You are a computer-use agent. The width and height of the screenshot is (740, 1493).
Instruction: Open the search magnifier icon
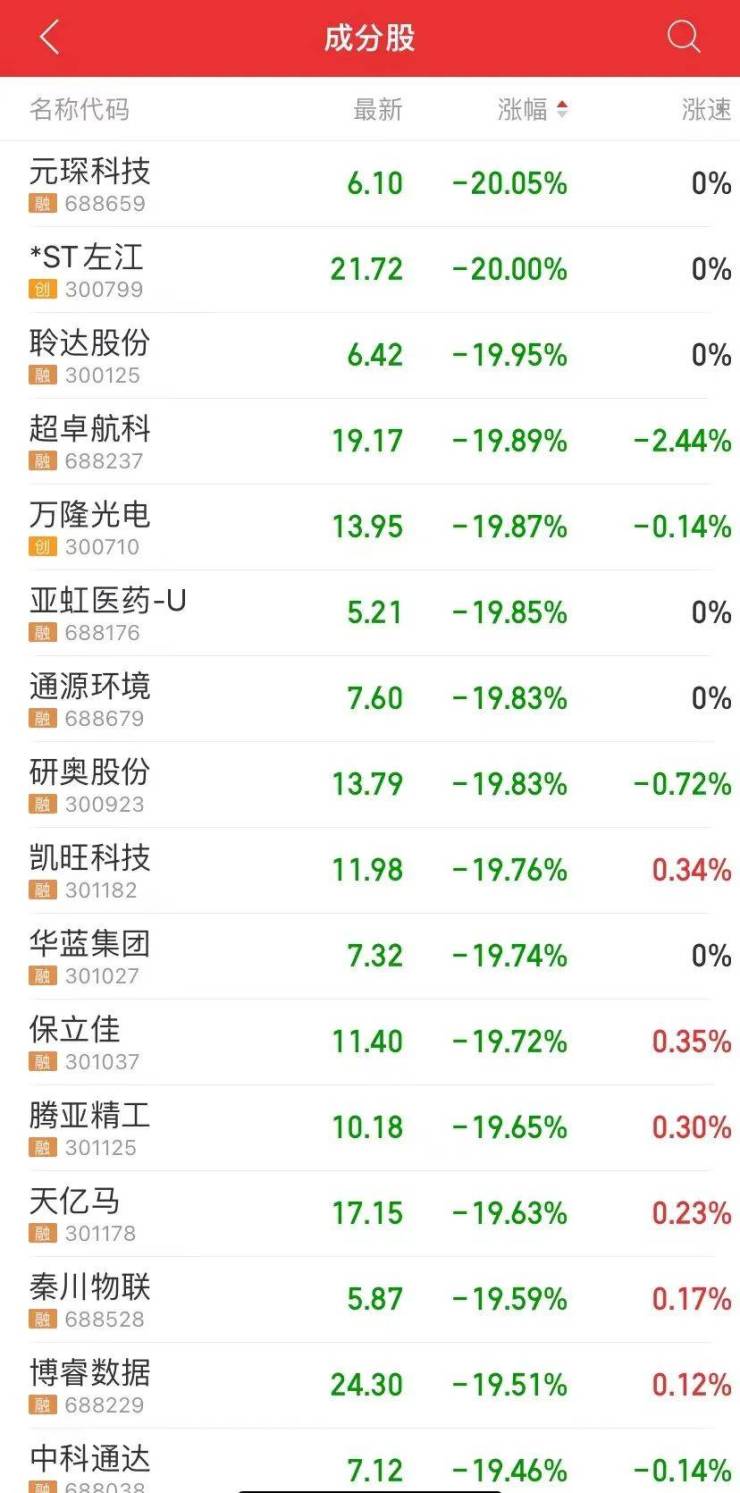coord(683,38)
